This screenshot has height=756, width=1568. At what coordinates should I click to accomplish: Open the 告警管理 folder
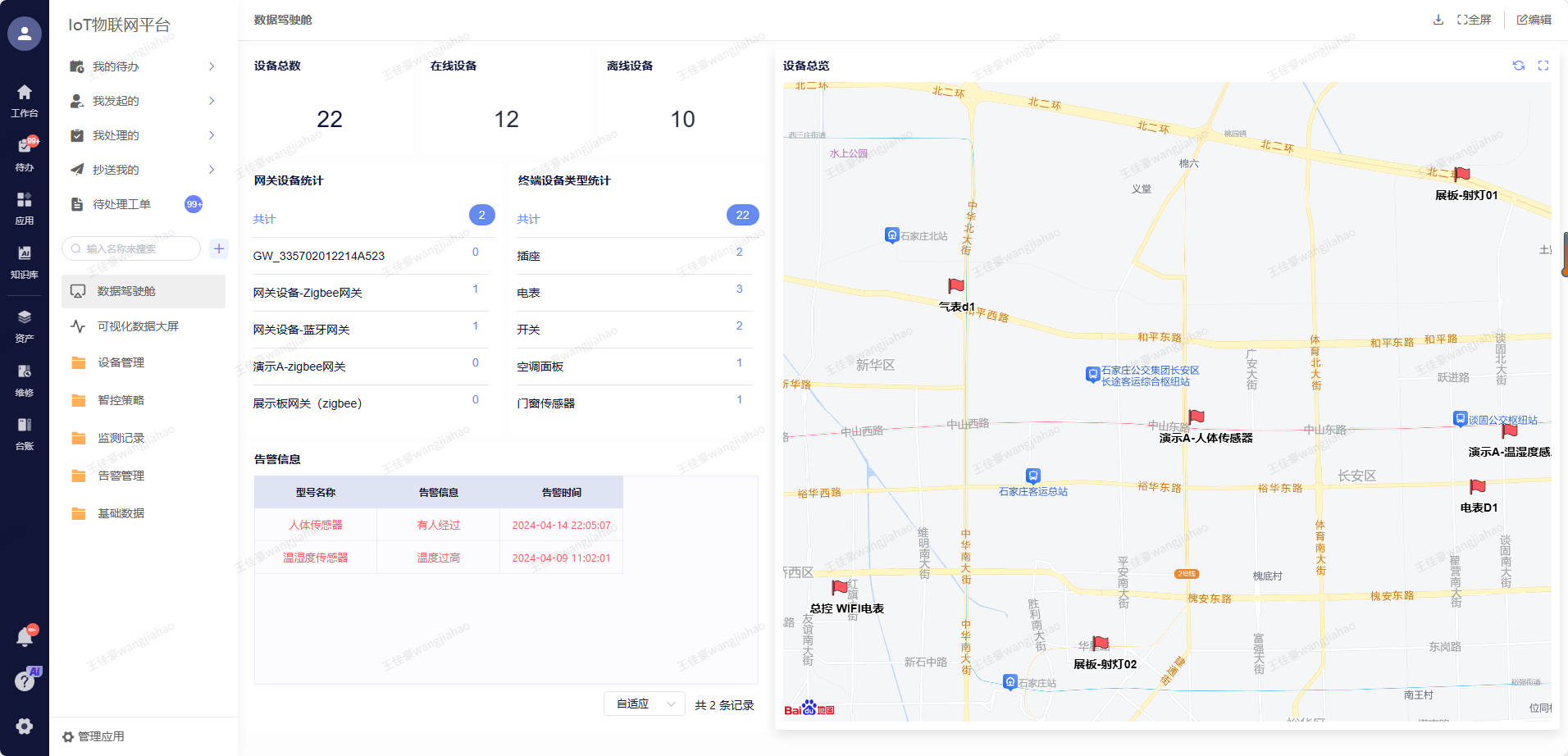pos(121,476)
